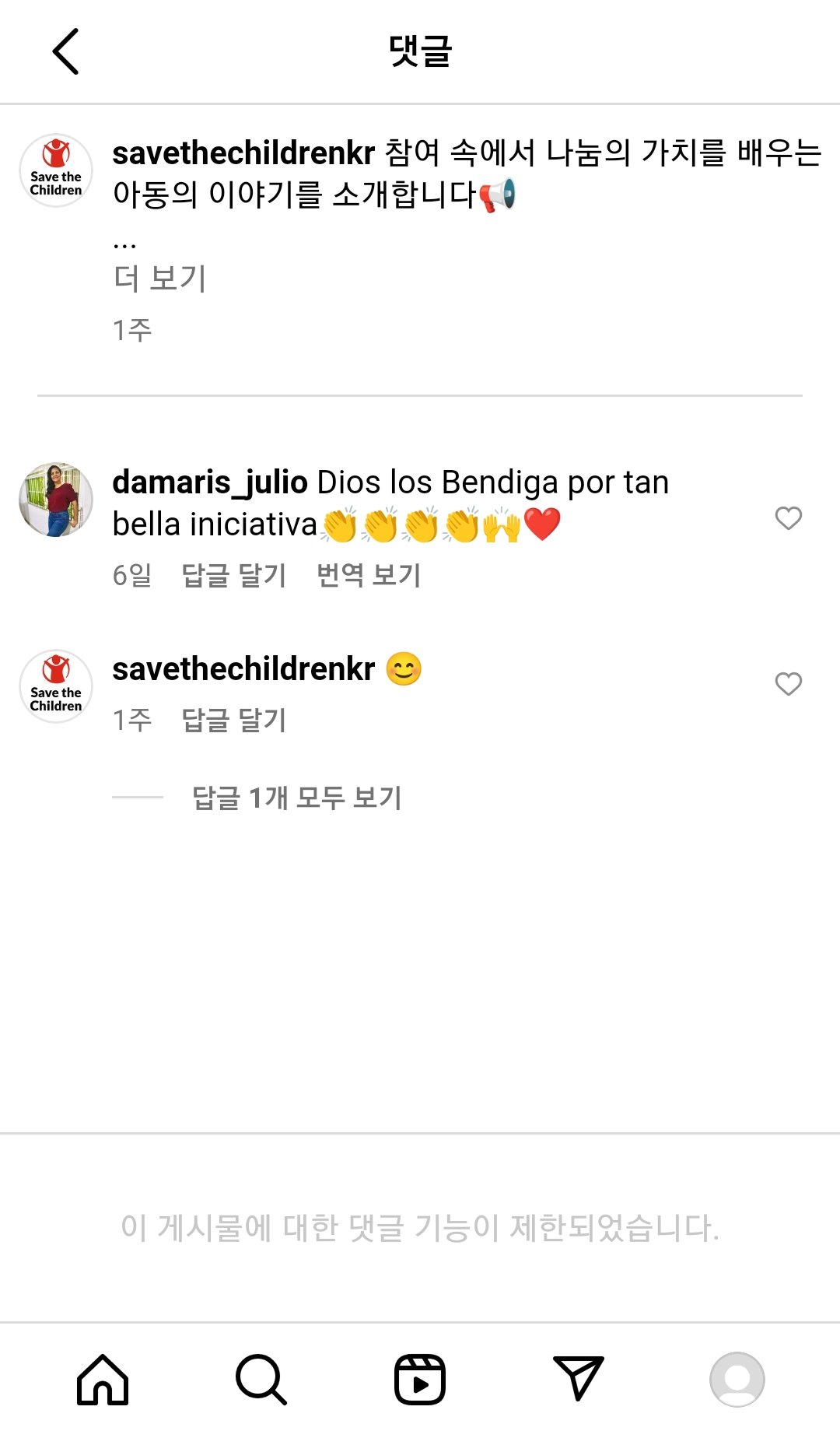Open direct messages paper plane
This screenshot has width=840, height=1438.
[579, 1380]
